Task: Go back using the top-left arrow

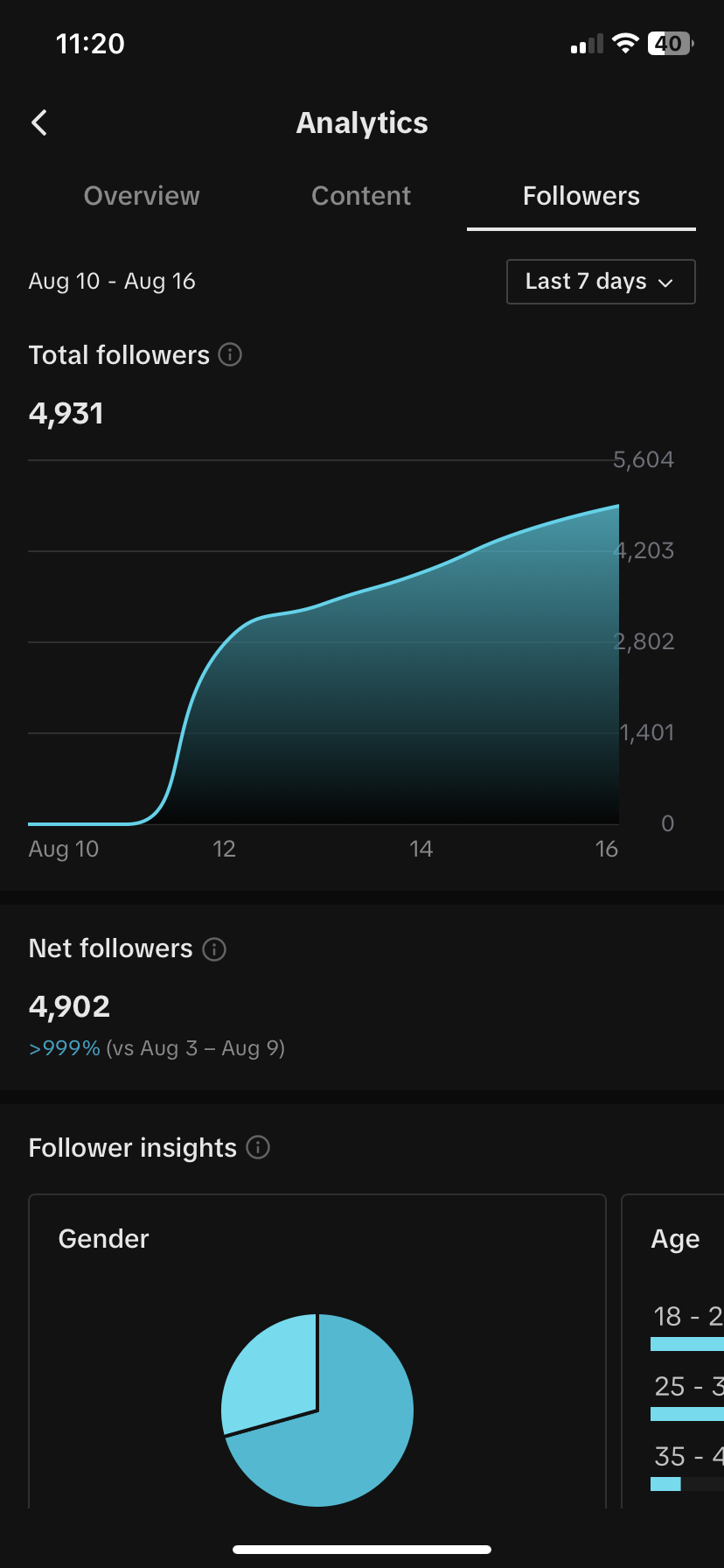Action: click(39, 122)
